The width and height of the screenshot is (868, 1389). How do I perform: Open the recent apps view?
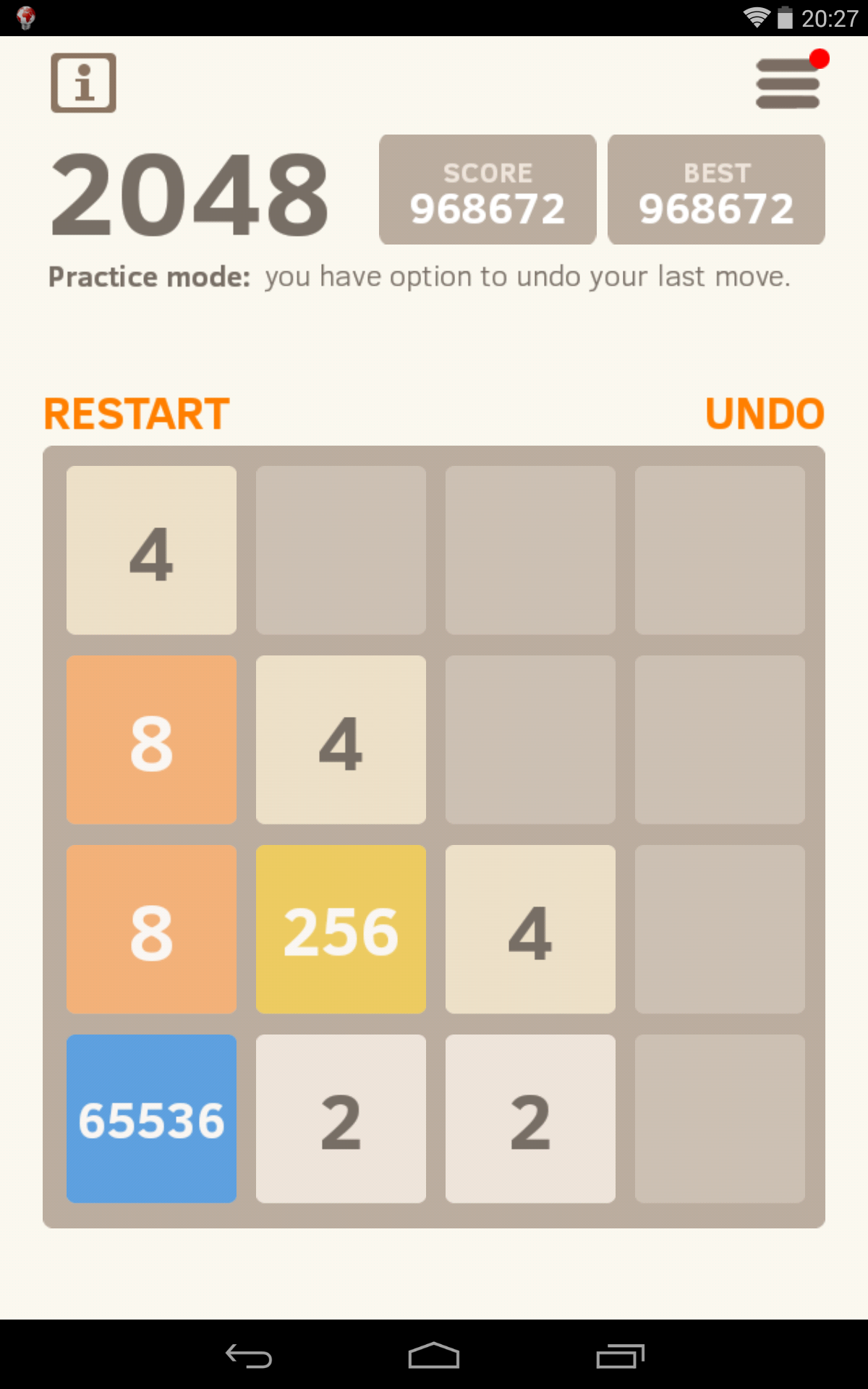click(x=620, y=1356)
